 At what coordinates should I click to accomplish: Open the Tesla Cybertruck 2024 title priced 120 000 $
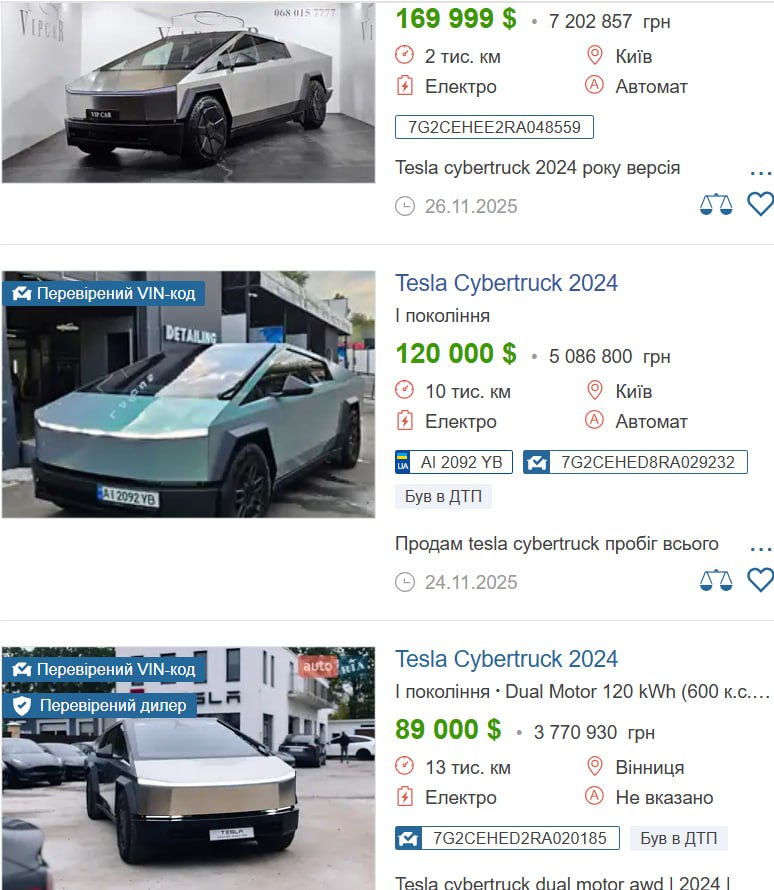pos(506,283)
